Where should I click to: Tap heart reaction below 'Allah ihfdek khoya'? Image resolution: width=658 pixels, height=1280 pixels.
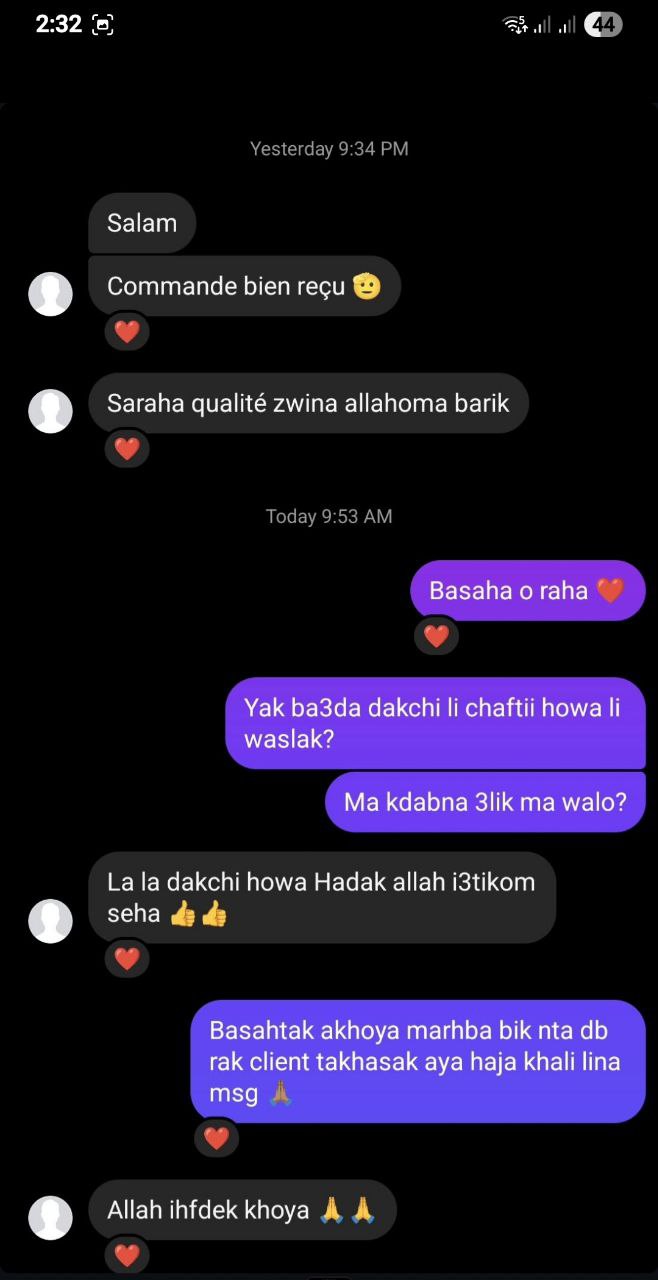point(127,1255)
